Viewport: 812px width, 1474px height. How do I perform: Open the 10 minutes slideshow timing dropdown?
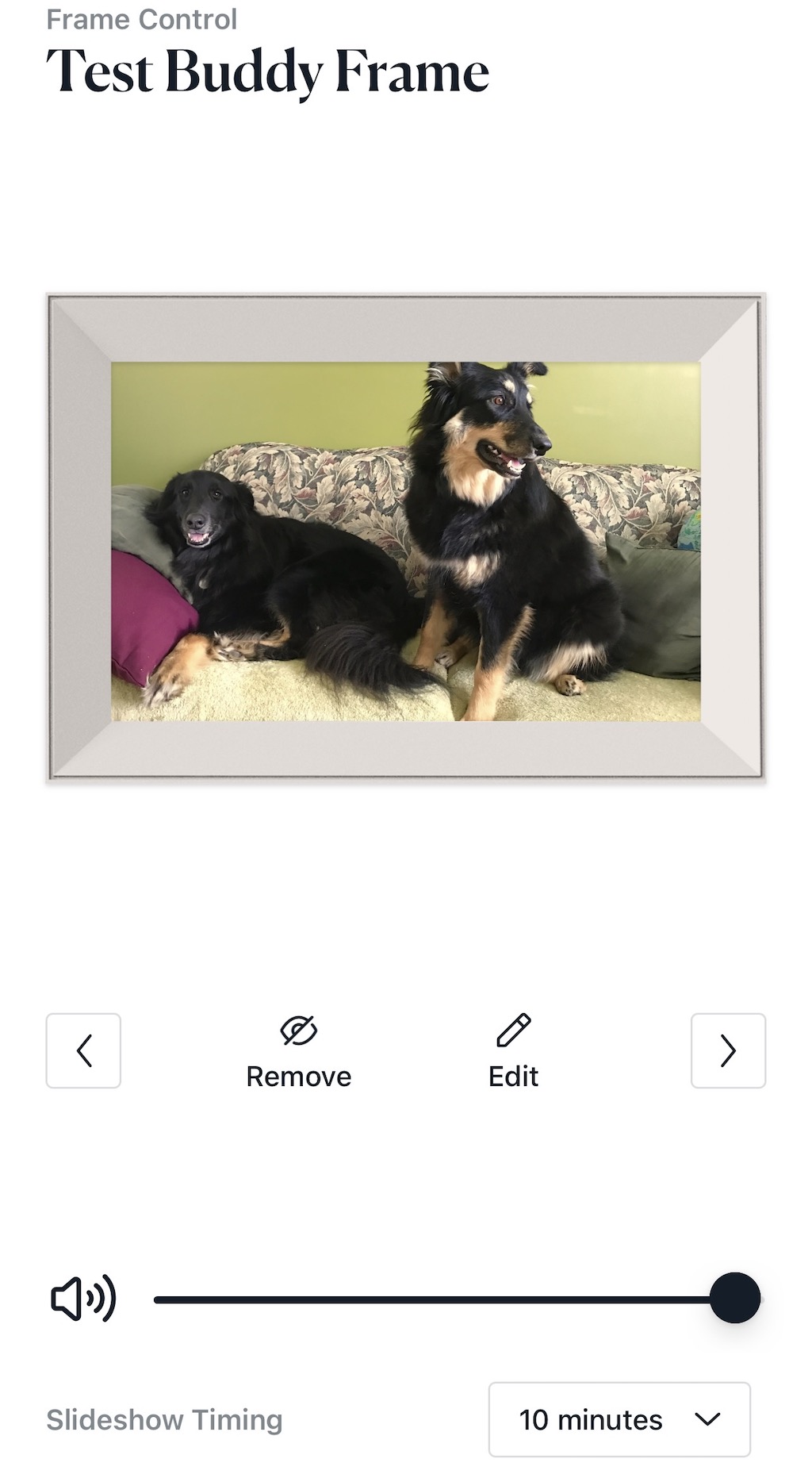[x=619, y=1421]
